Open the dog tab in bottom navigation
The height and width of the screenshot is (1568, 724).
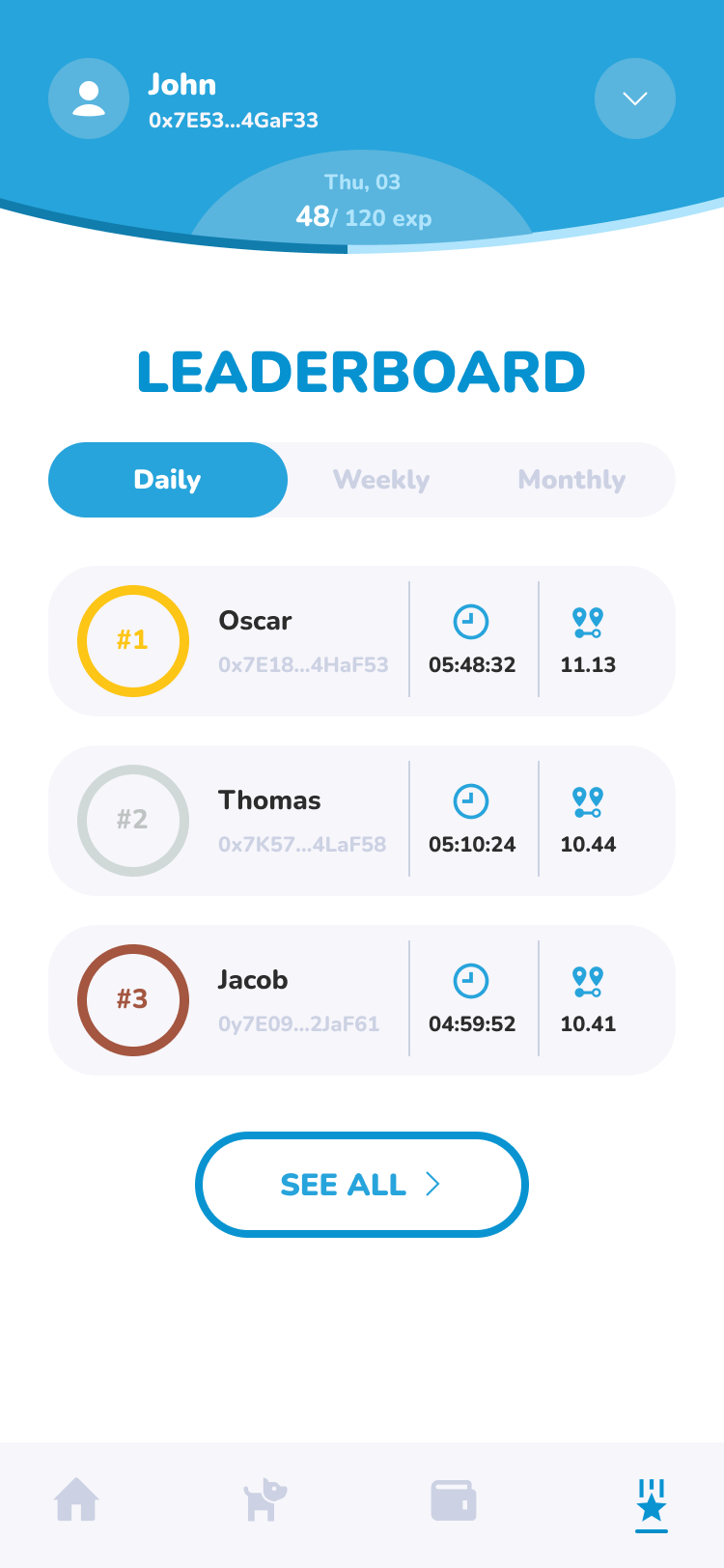265,1500
